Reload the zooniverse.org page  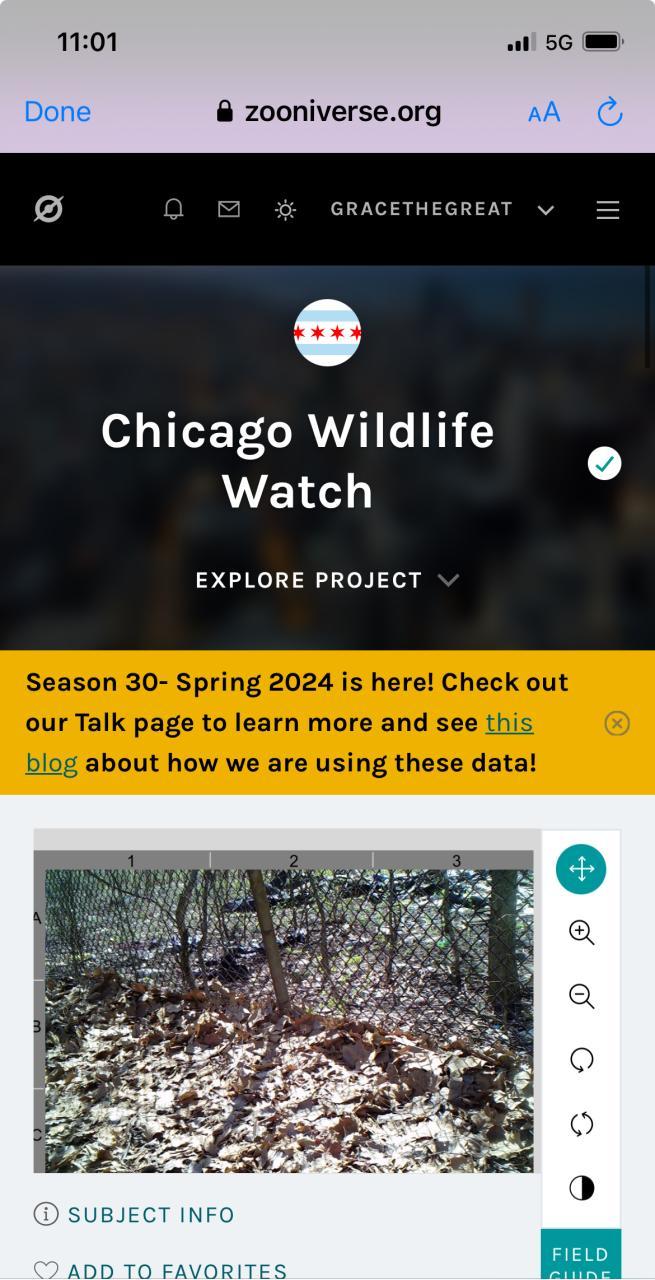(x=609, y=112)
